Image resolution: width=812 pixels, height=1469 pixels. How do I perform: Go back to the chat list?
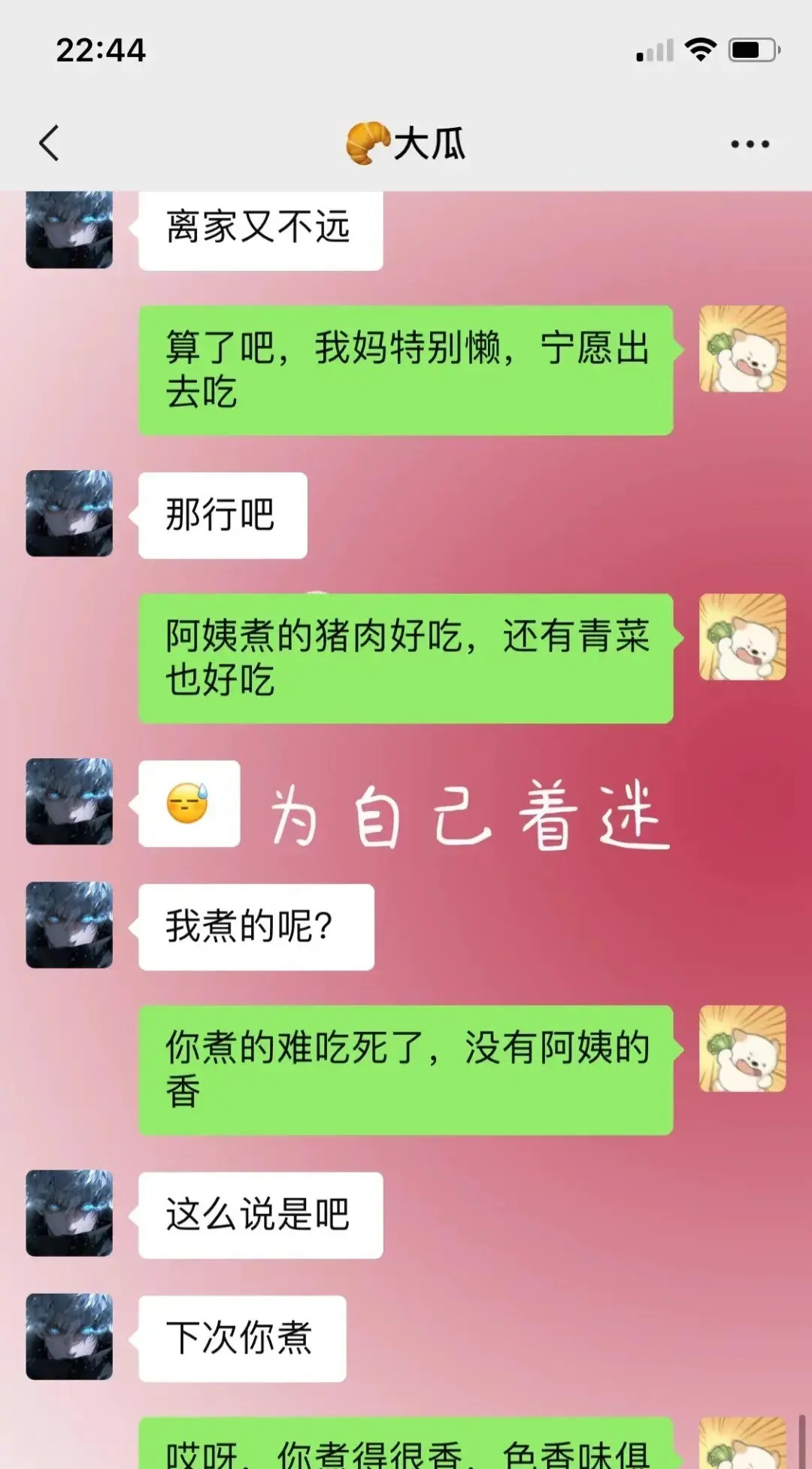pos(49,143)
